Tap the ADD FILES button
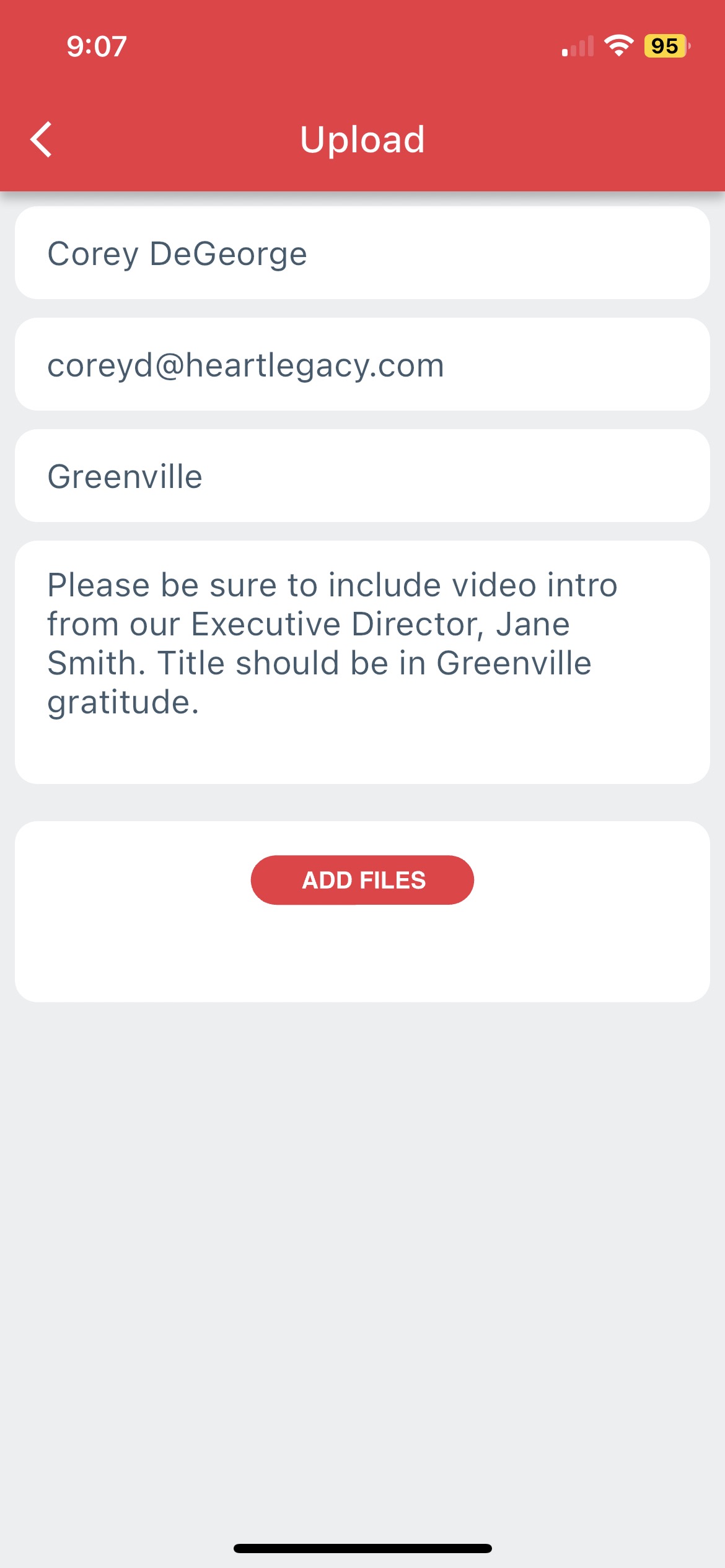The width and height of the screenshot is (725, 1568). coord(362,880)
